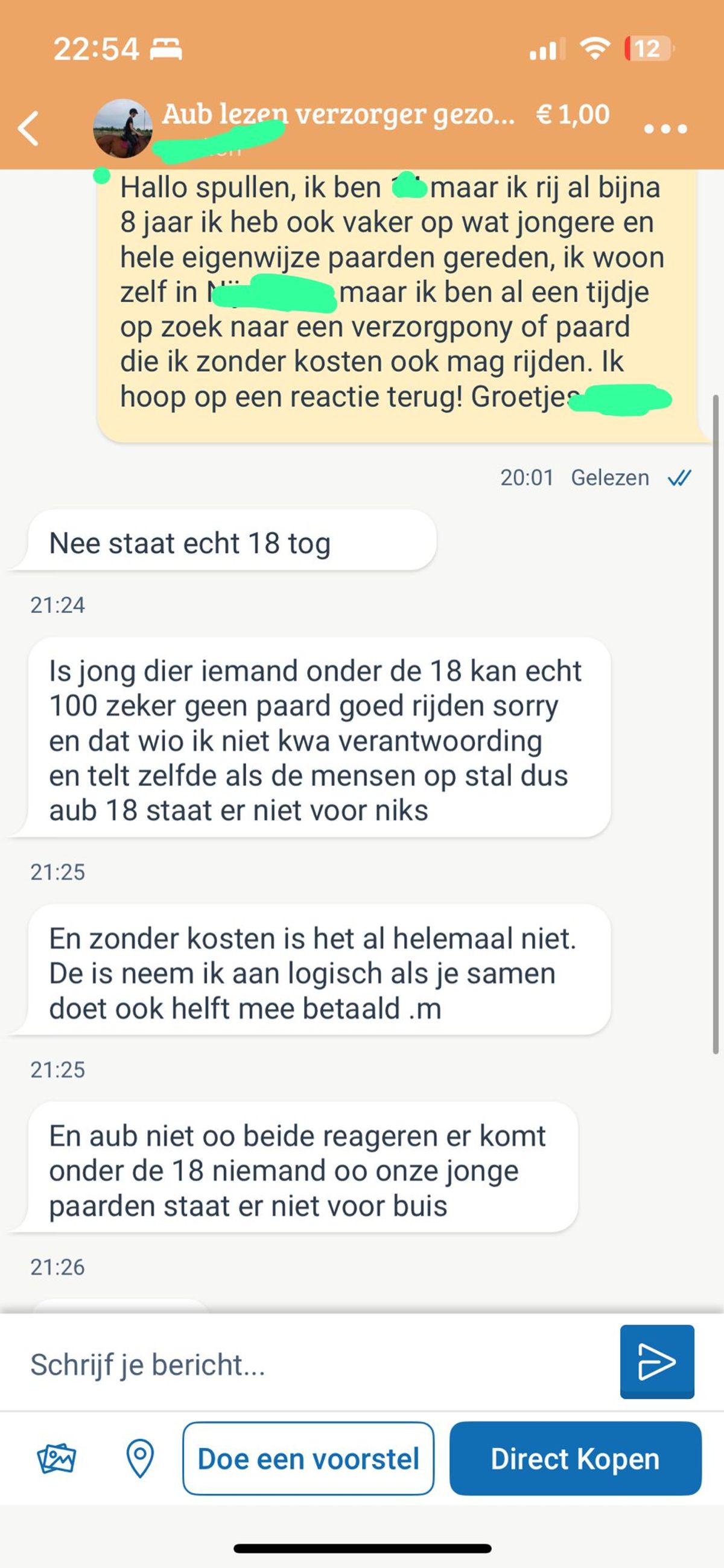This screenshot has height=1568, width=724.
Task: Open the seller's profile picture
Action: (122, 129)
